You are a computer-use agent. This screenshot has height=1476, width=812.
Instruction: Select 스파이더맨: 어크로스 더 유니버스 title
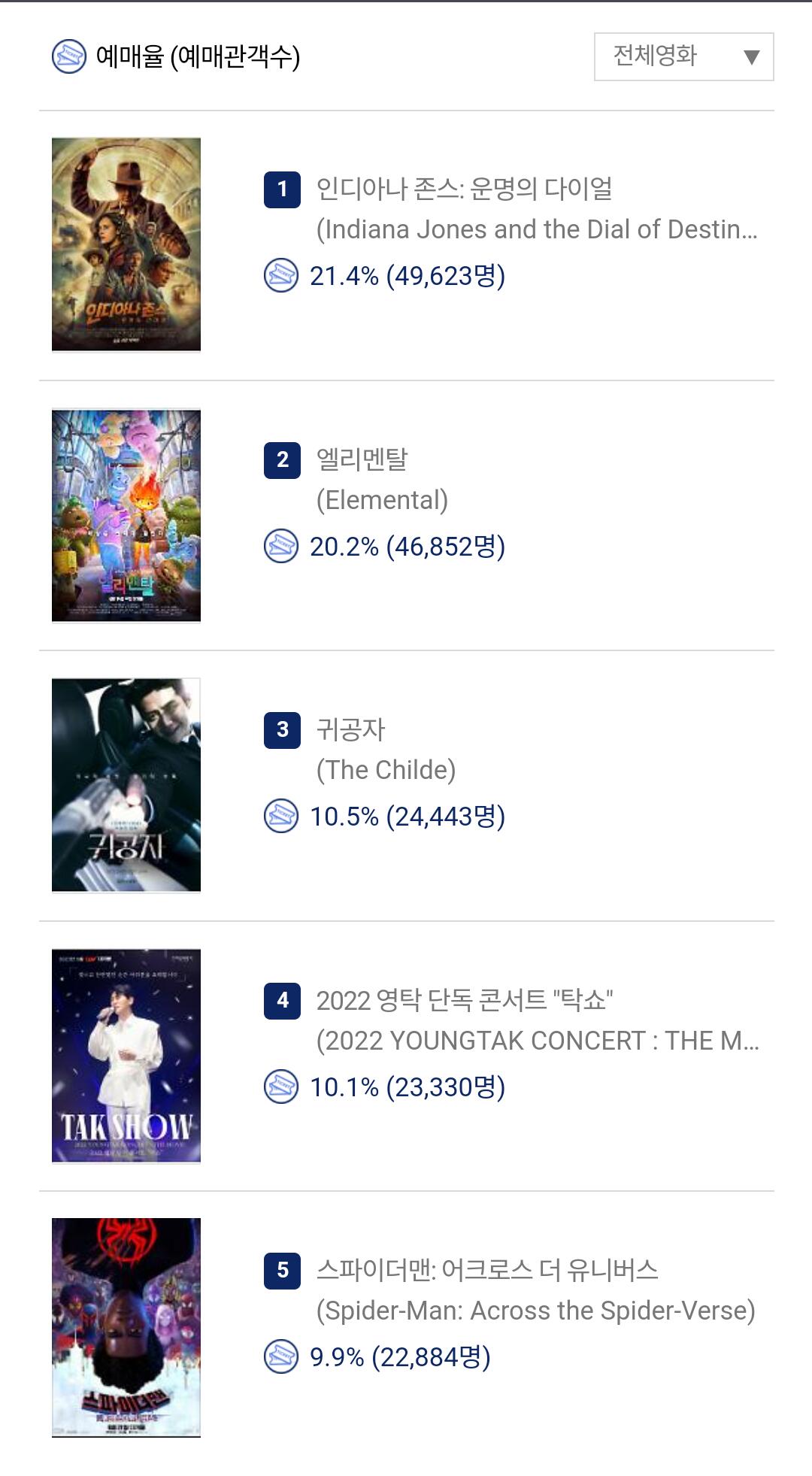coord(487,1270)
